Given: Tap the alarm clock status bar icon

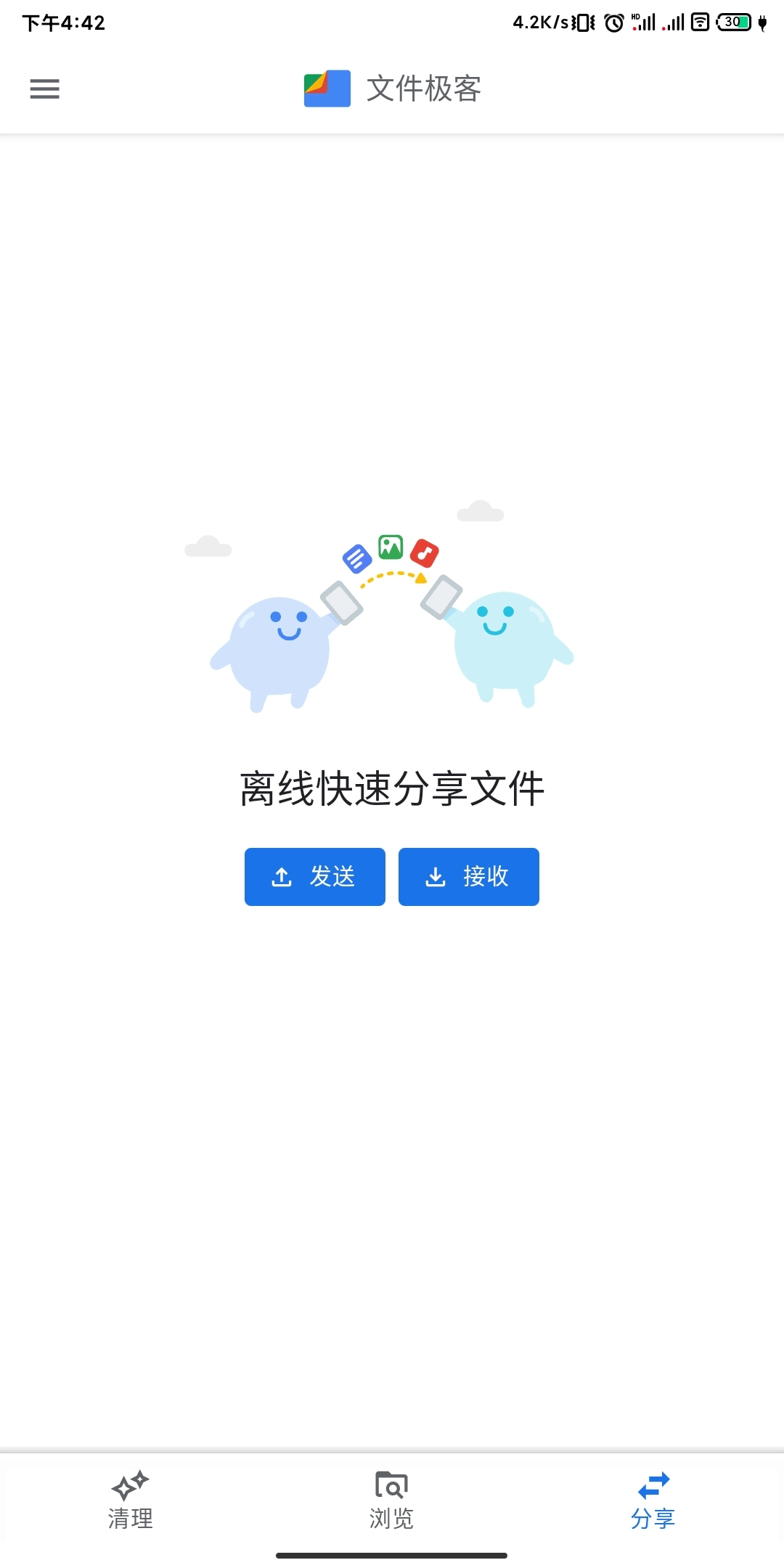Looking at the screenshot, I should (613, 22).
